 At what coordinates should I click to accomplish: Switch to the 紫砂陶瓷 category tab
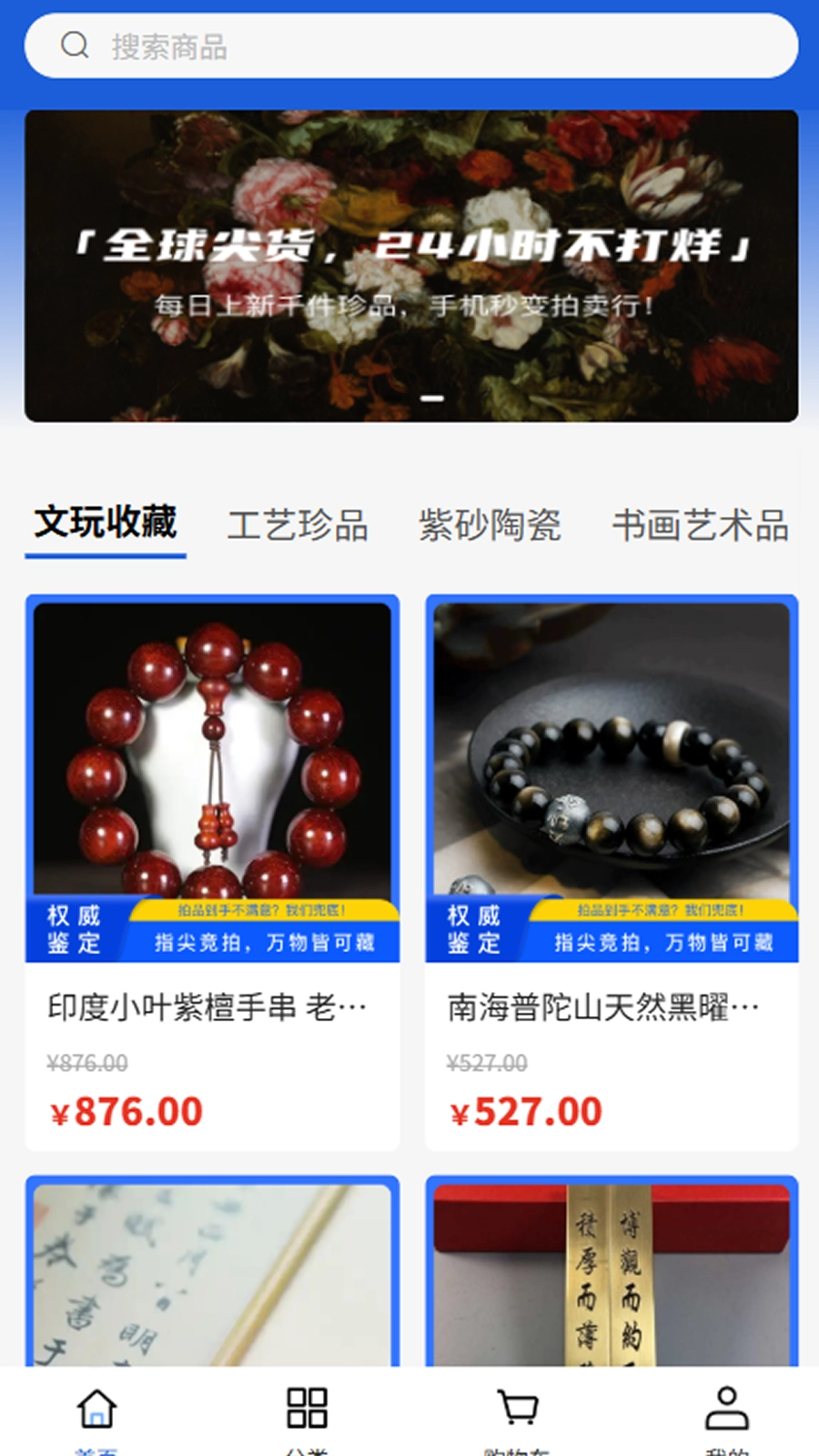(490, 526)
